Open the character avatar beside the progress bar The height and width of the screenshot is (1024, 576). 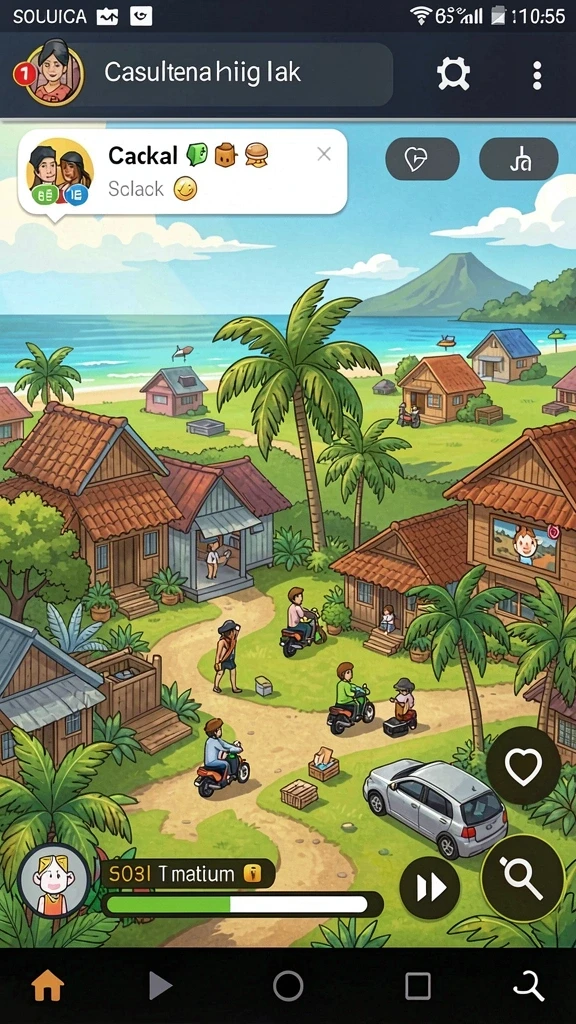(x=54, y=881)
